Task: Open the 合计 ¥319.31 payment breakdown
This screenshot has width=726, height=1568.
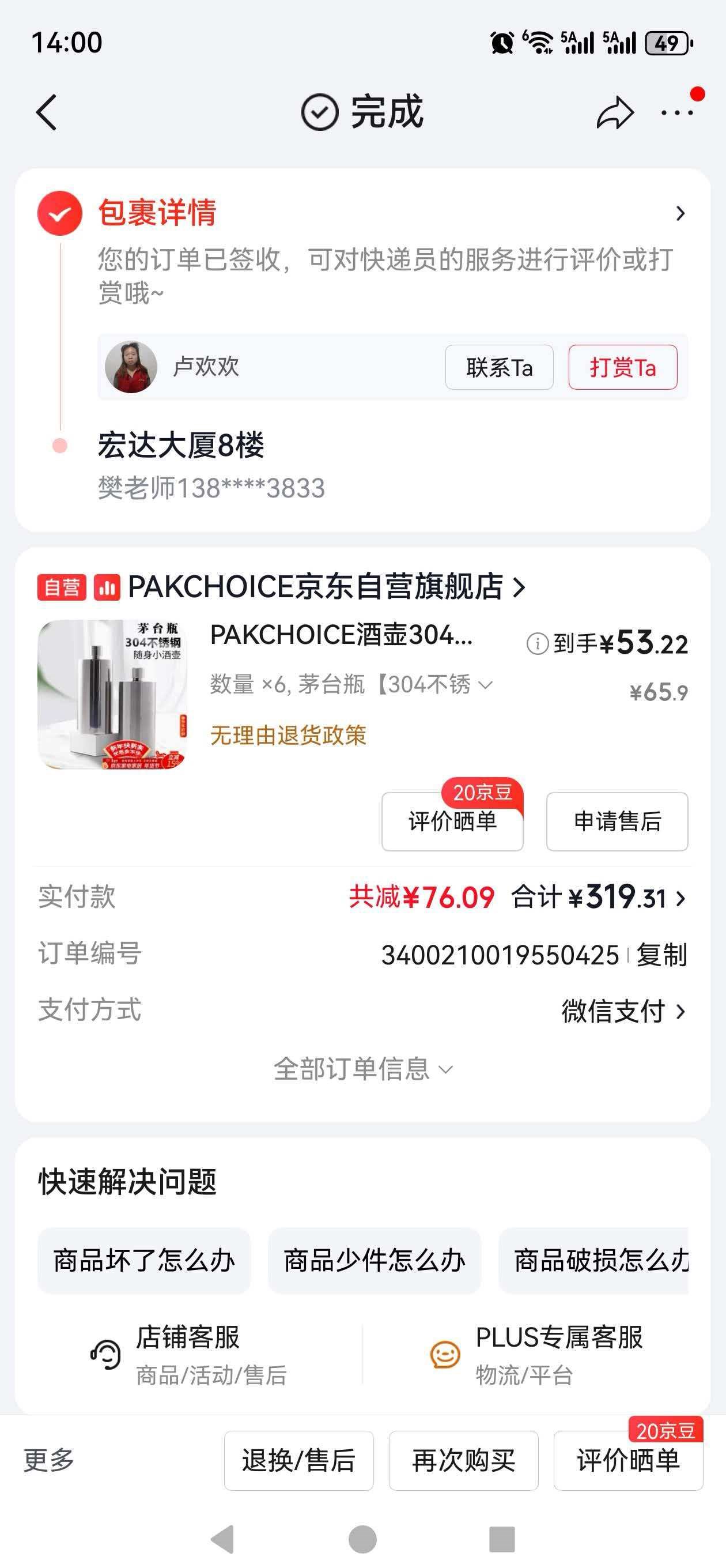Action: (x=599, y=897)
